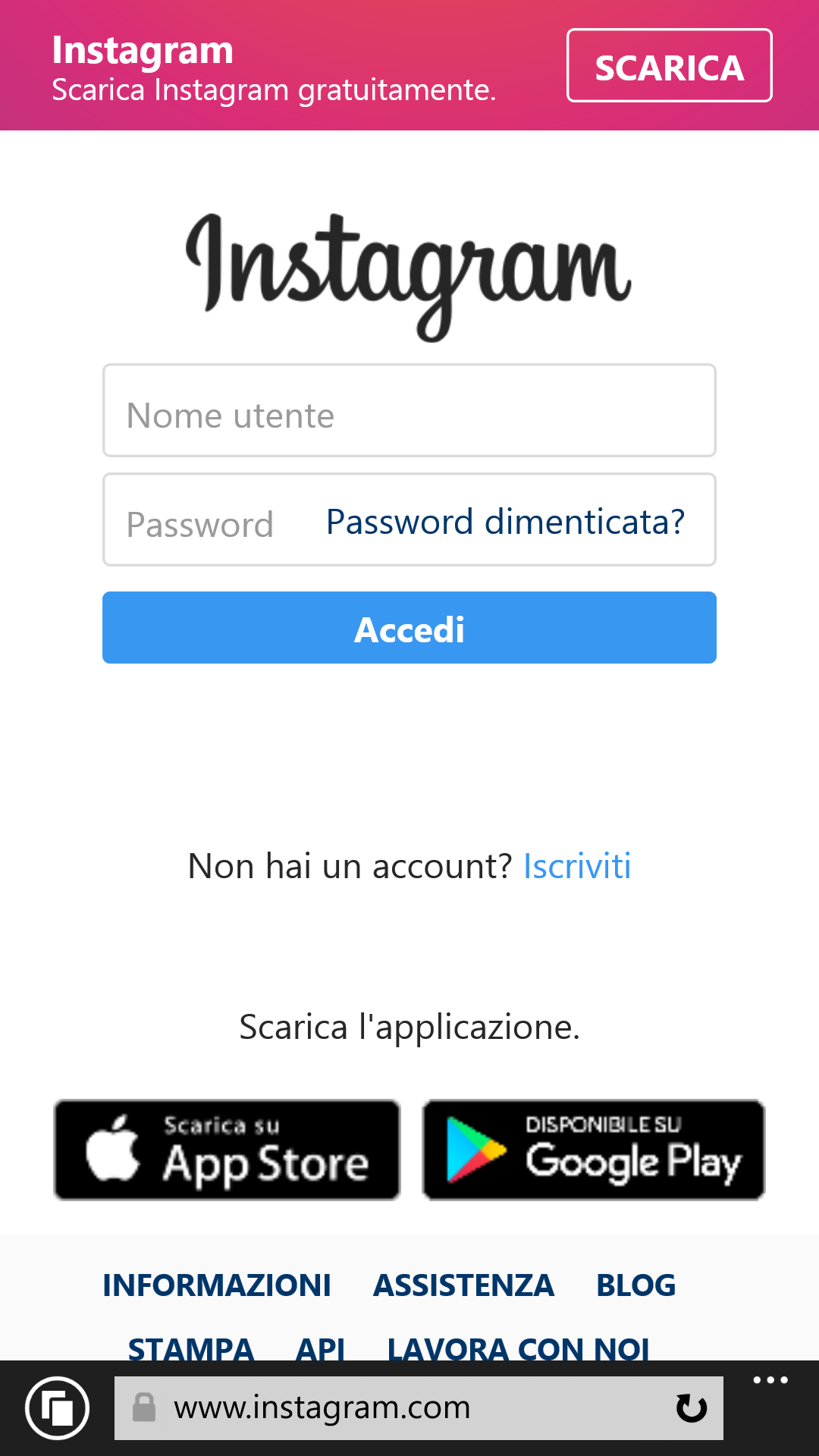Visit the INFORMAZIONI footer link
This screenshot has width=819, height=1456.
point(217,1285)
